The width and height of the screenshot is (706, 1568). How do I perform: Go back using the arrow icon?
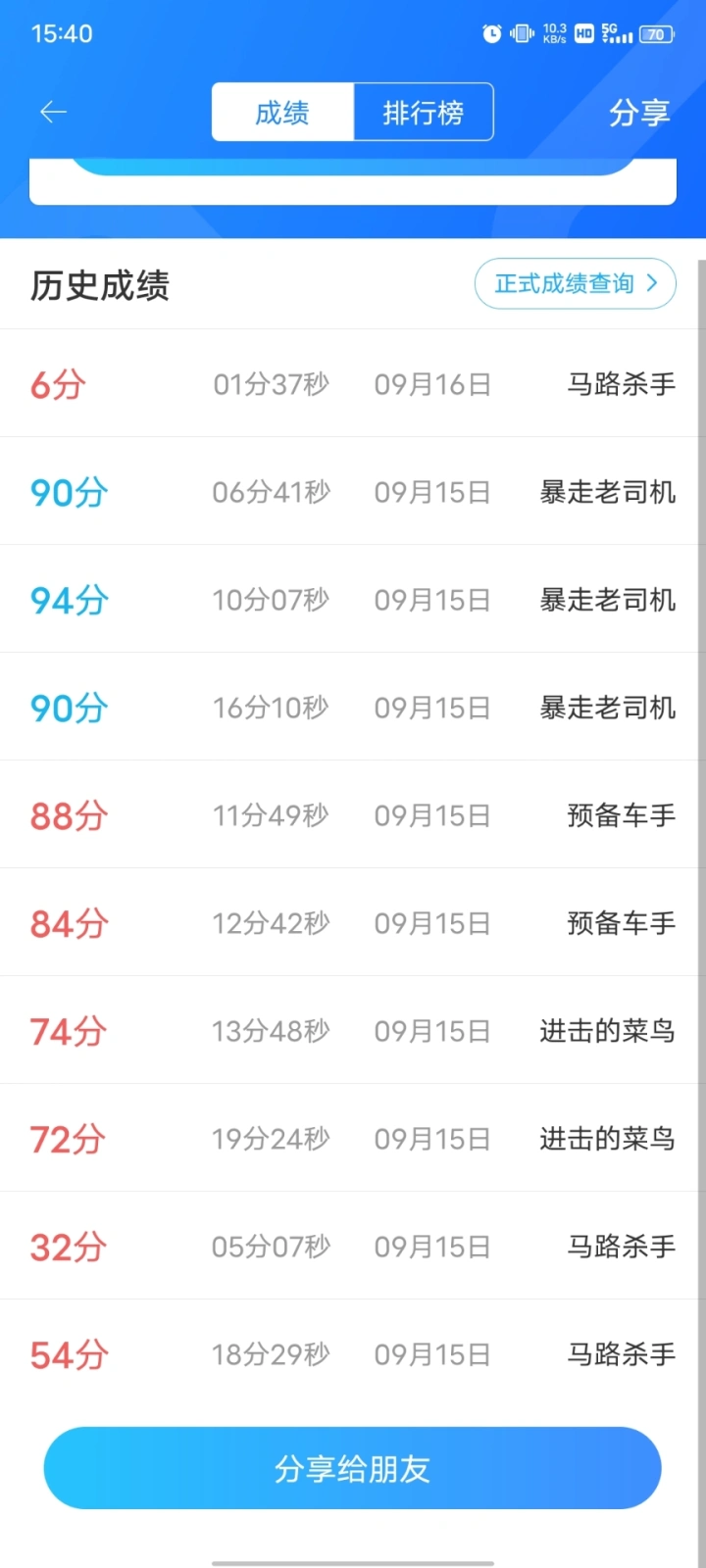(53, 113)
